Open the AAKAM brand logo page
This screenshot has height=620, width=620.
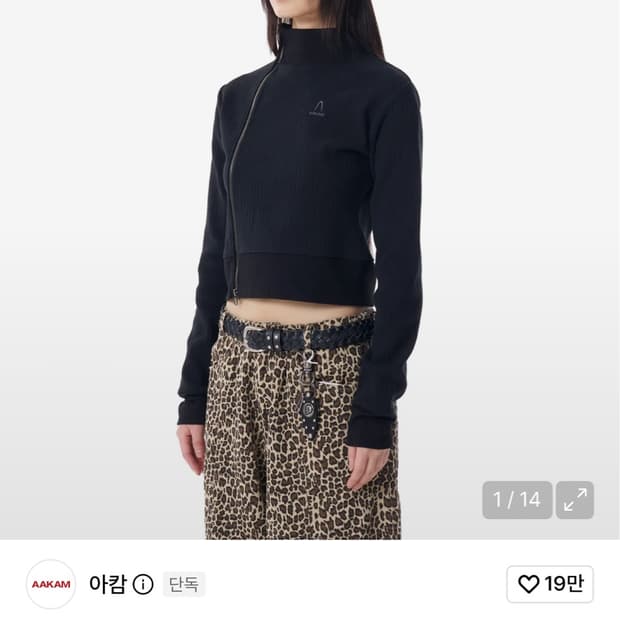click(51, 584)
